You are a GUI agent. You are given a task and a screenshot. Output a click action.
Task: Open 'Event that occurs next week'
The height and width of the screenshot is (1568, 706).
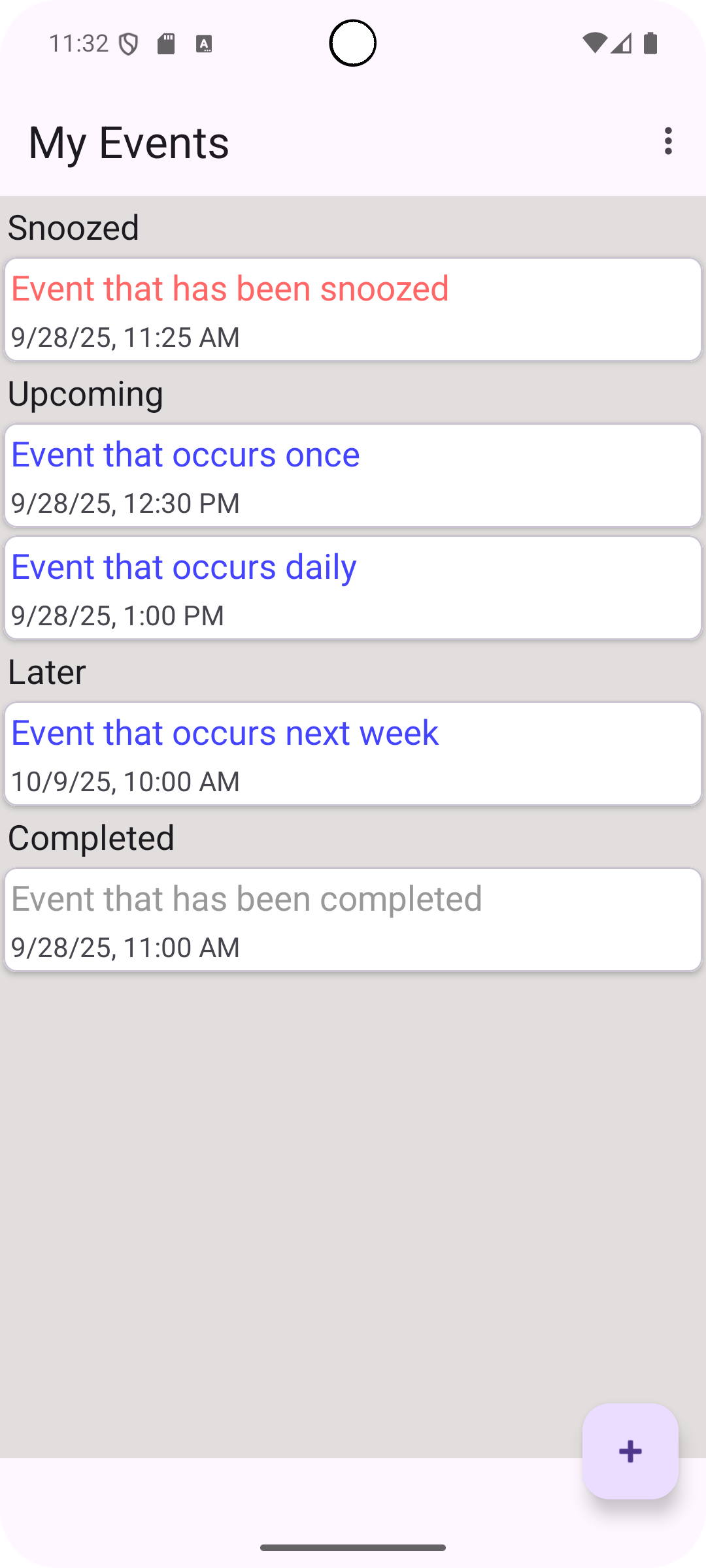click(x=353, y=753)
